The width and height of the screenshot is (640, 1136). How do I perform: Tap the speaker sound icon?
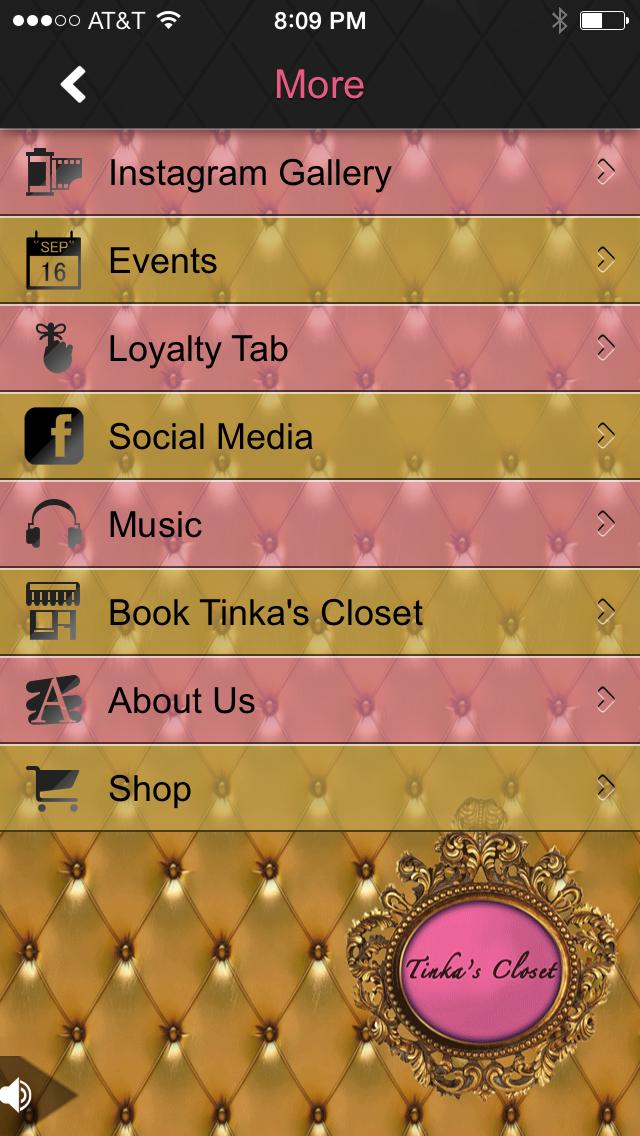click(18, 1095)
